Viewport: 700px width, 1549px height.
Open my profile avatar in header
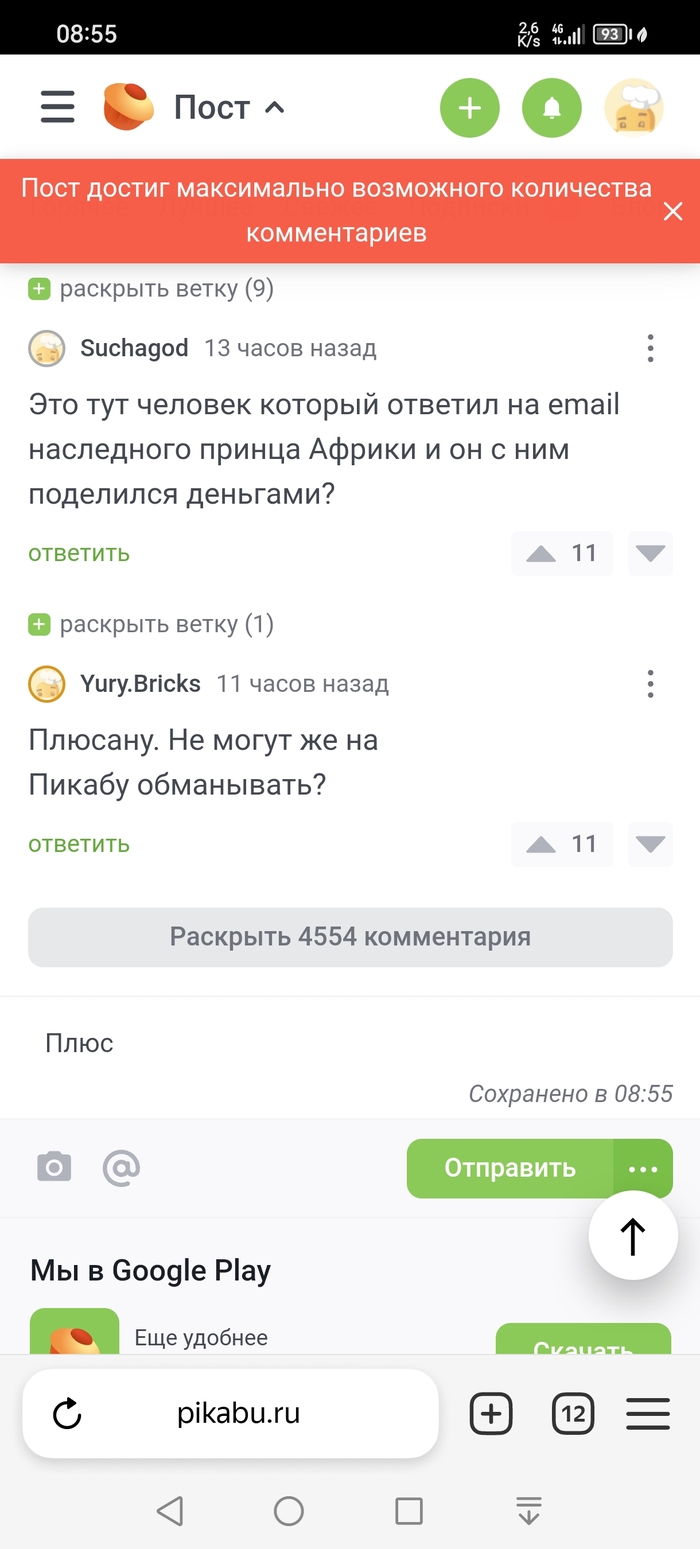click(x=634, y=108)
